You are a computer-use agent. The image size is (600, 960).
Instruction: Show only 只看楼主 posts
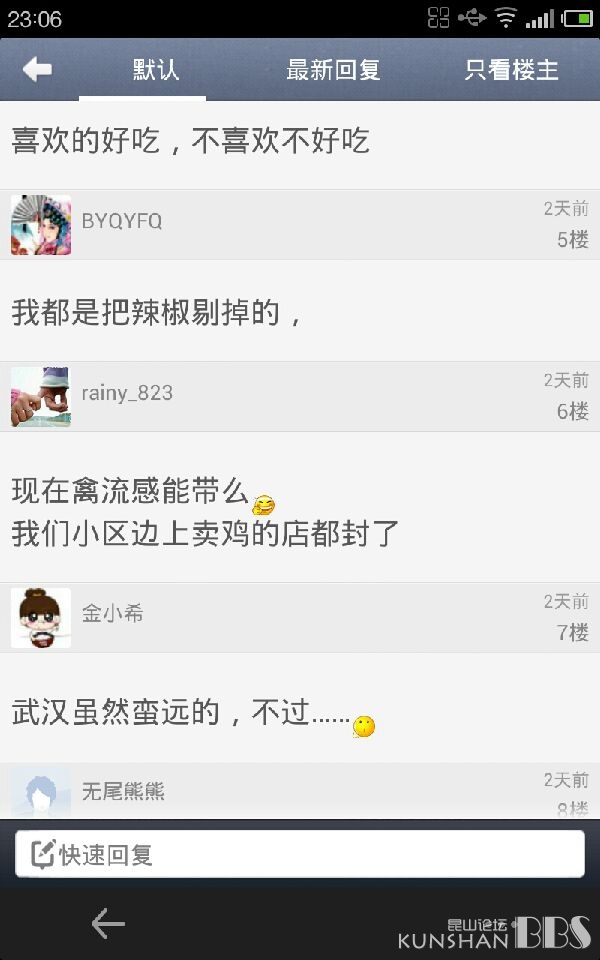coord(511,70)
